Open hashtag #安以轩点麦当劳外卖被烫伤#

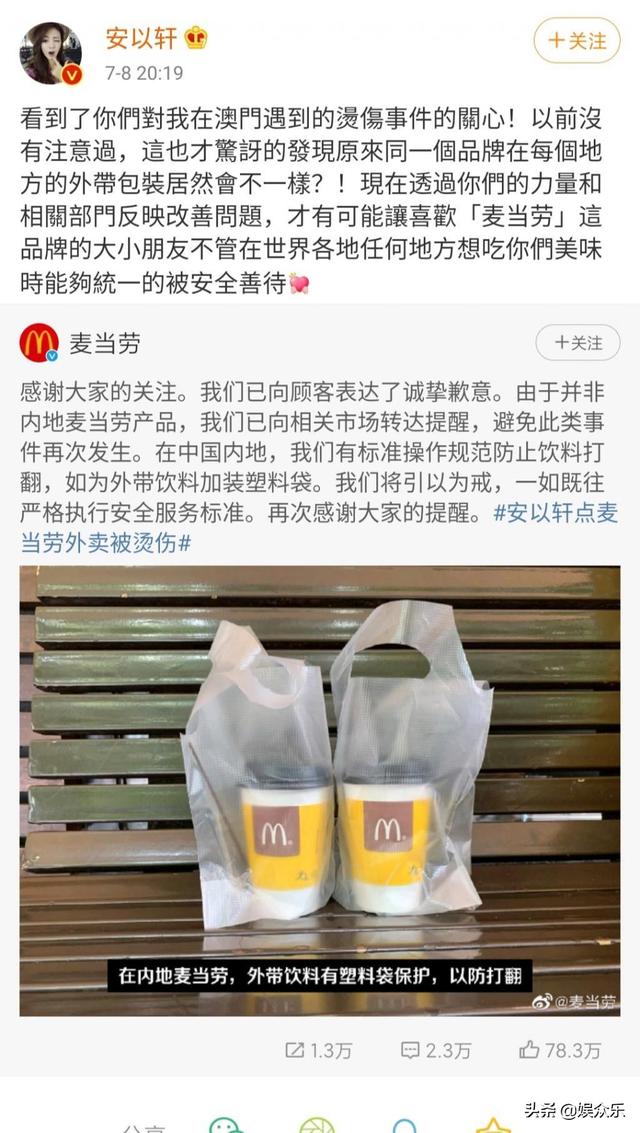coord(319,528)
